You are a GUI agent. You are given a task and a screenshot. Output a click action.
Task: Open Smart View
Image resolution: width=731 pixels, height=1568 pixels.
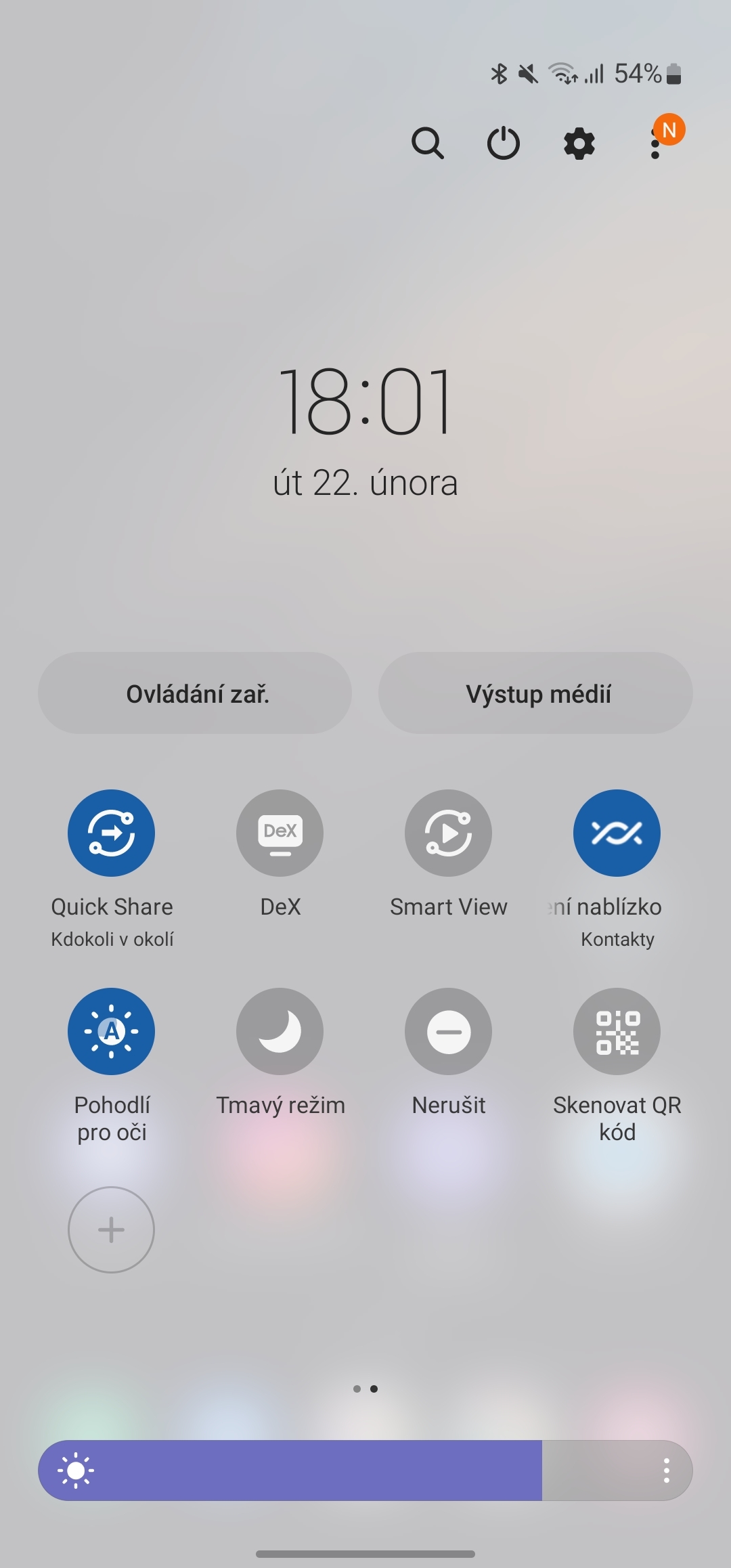[448, 833]
